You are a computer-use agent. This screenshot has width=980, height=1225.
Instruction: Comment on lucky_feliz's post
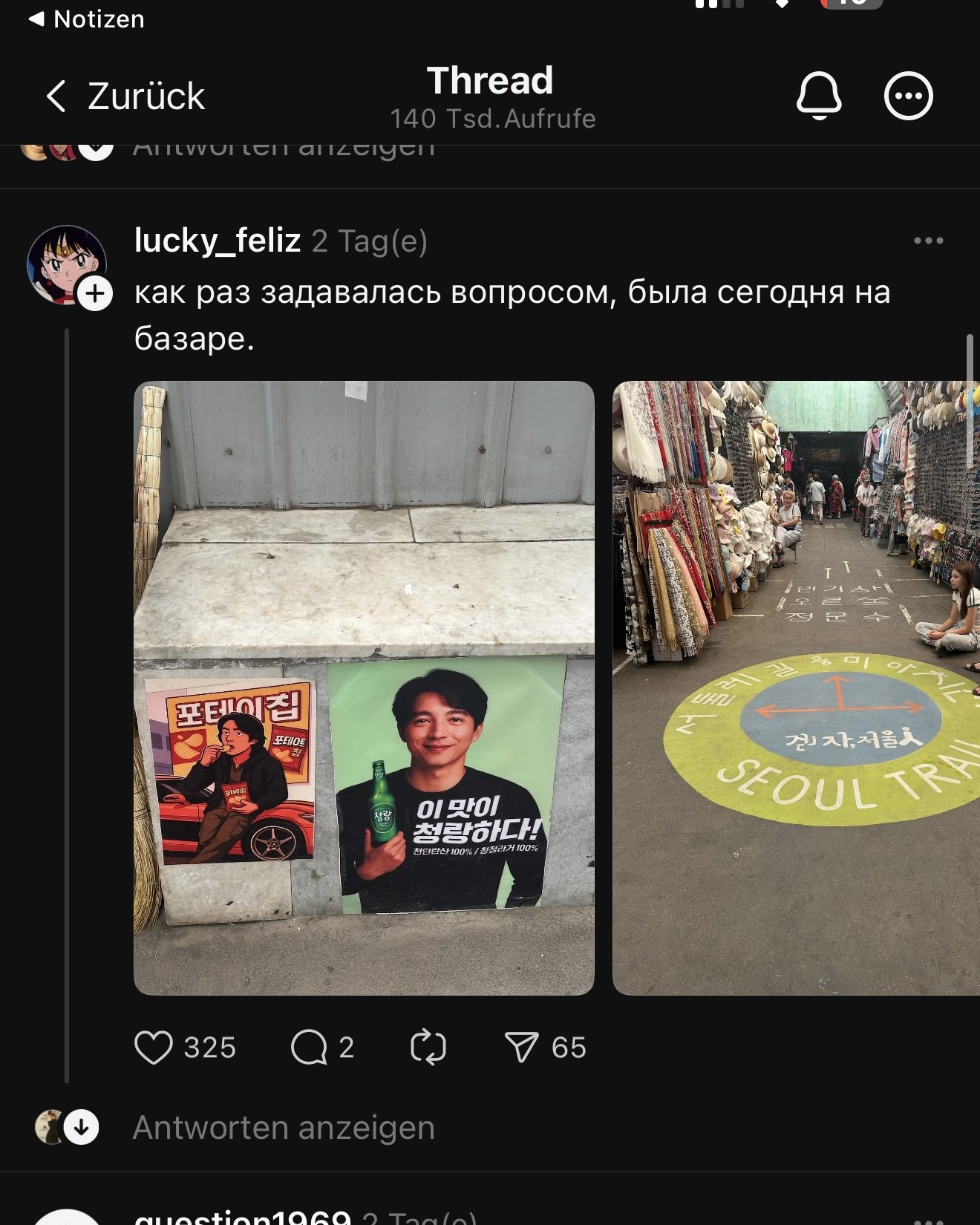click(x=310, y=1048)
